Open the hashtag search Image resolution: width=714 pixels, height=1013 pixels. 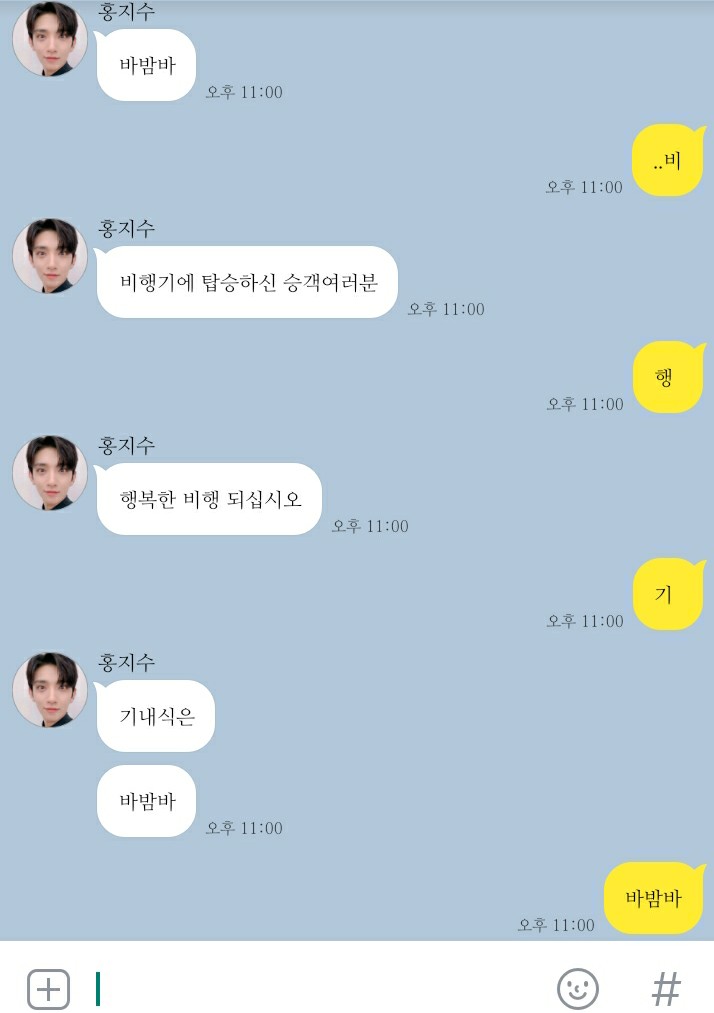(x=666, y=989)
